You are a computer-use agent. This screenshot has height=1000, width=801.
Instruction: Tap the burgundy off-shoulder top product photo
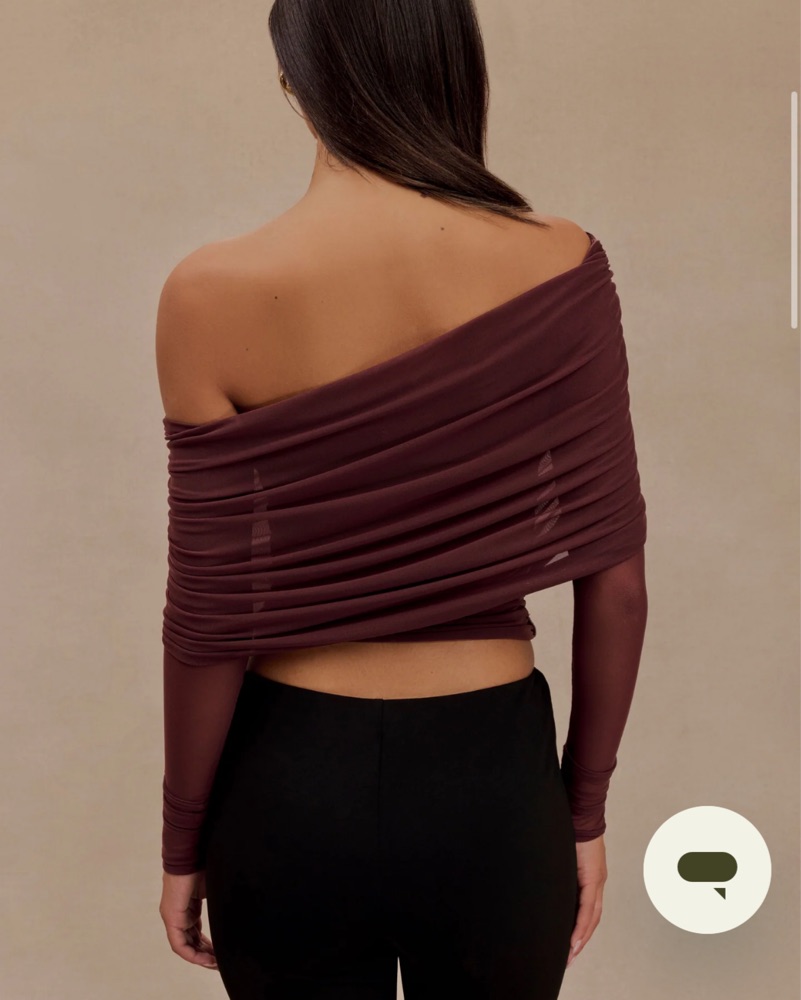point(400,480)
